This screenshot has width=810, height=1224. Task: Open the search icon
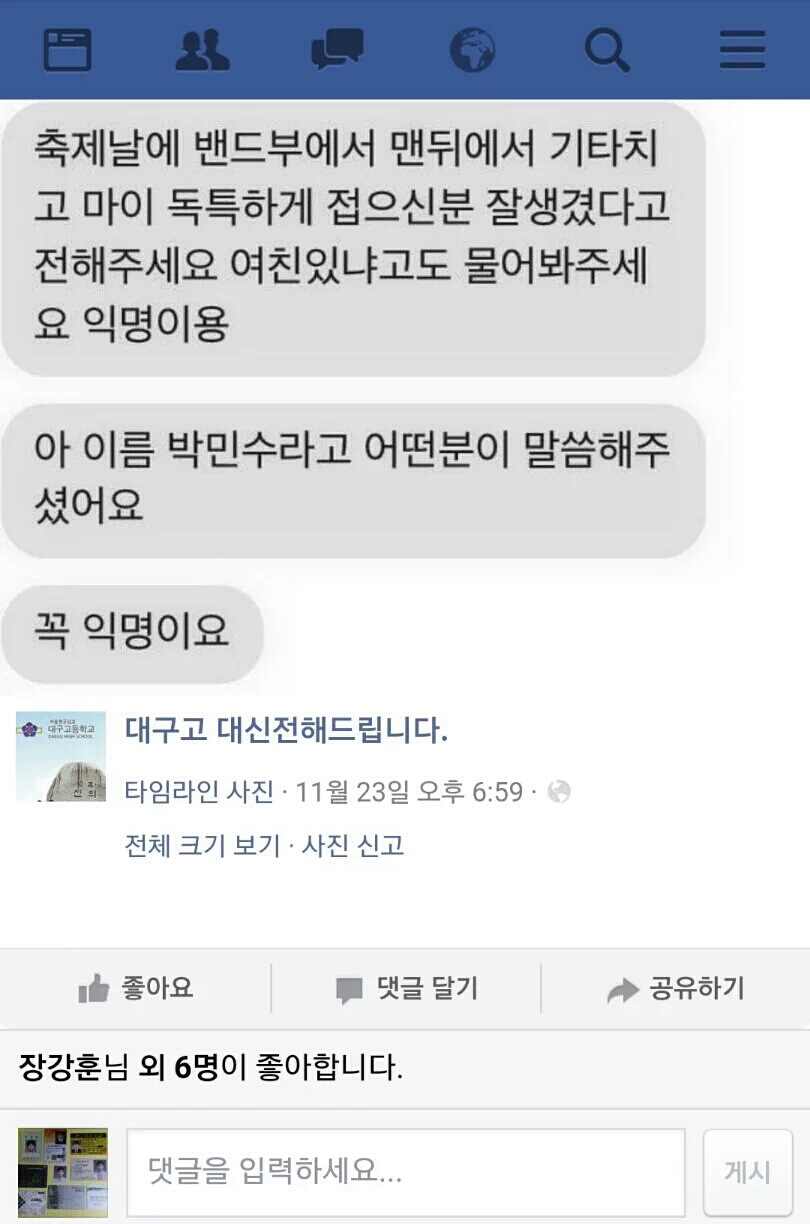[x=607, y=49]
